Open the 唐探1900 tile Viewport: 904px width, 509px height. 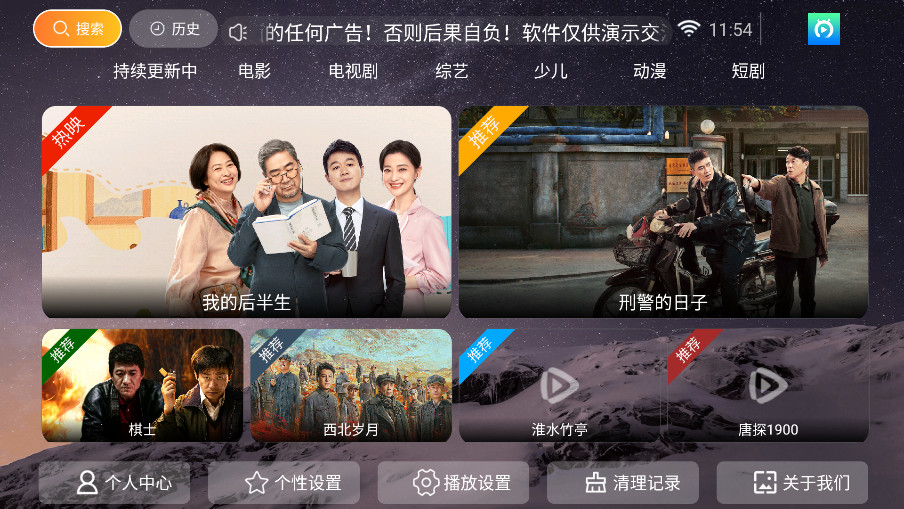(768, 386)
